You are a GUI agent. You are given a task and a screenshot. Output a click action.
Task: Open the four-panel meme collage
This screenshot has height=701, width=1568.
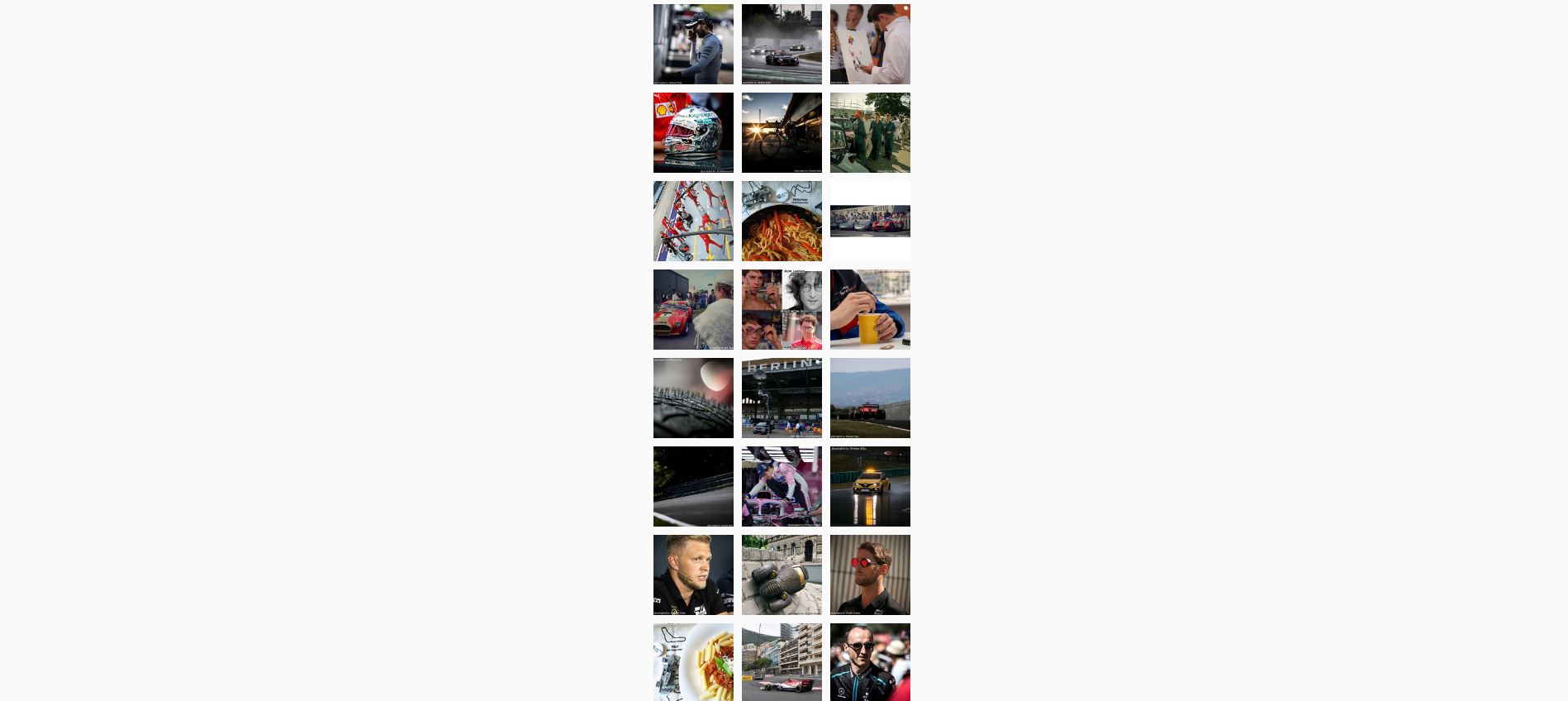[782, 309]
